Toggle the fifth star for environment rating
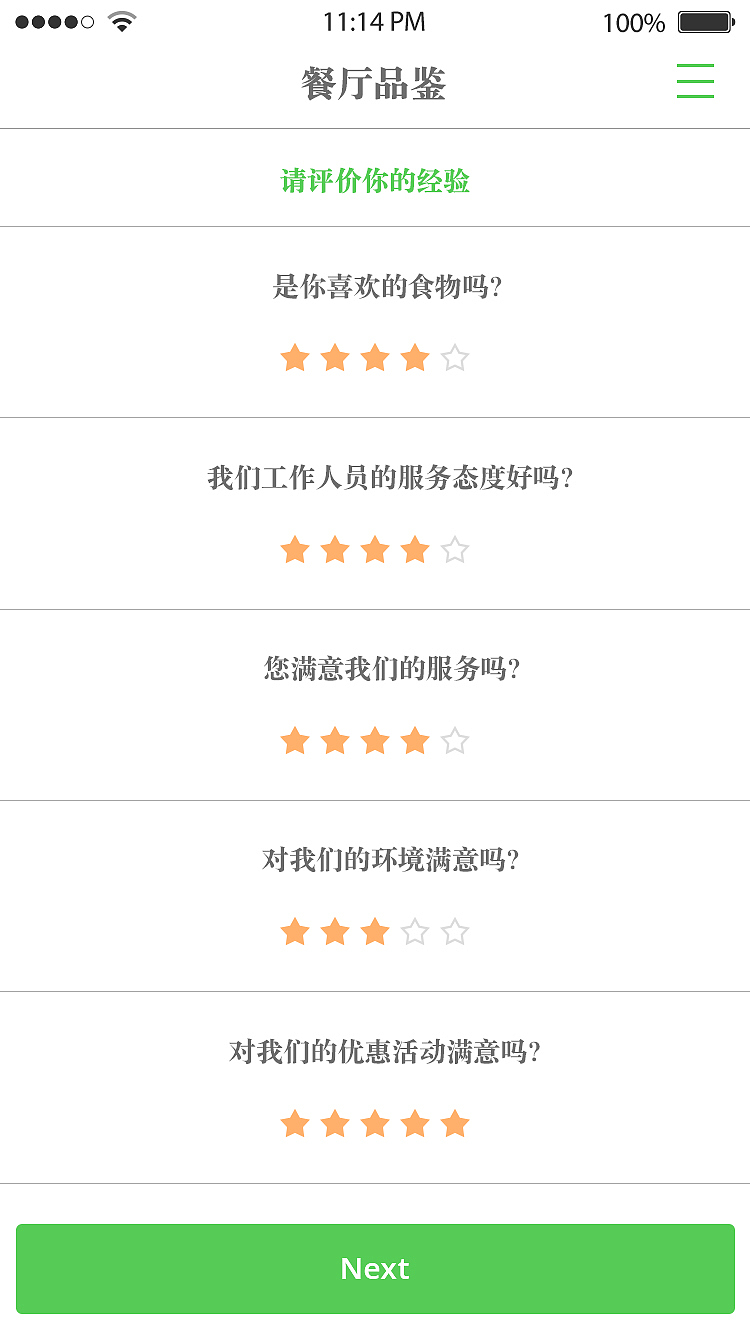The height and width of the screenshot is (1334, 750). 455,931
